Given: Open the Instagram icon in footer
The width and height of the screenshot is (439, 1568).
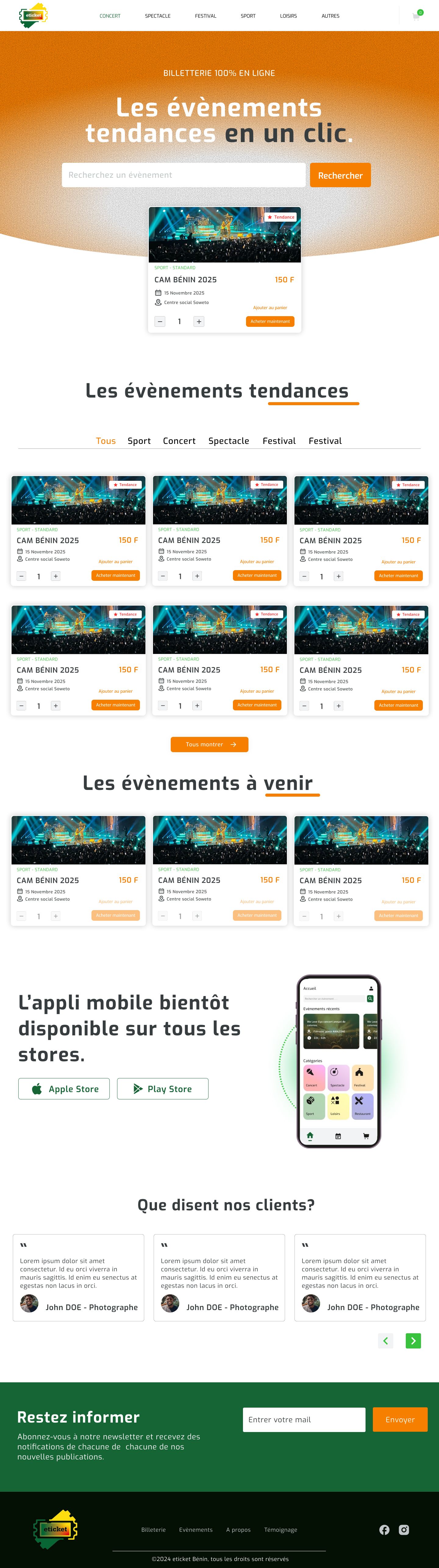Looking at the screenshot, I should click(x=404, y=1530).
